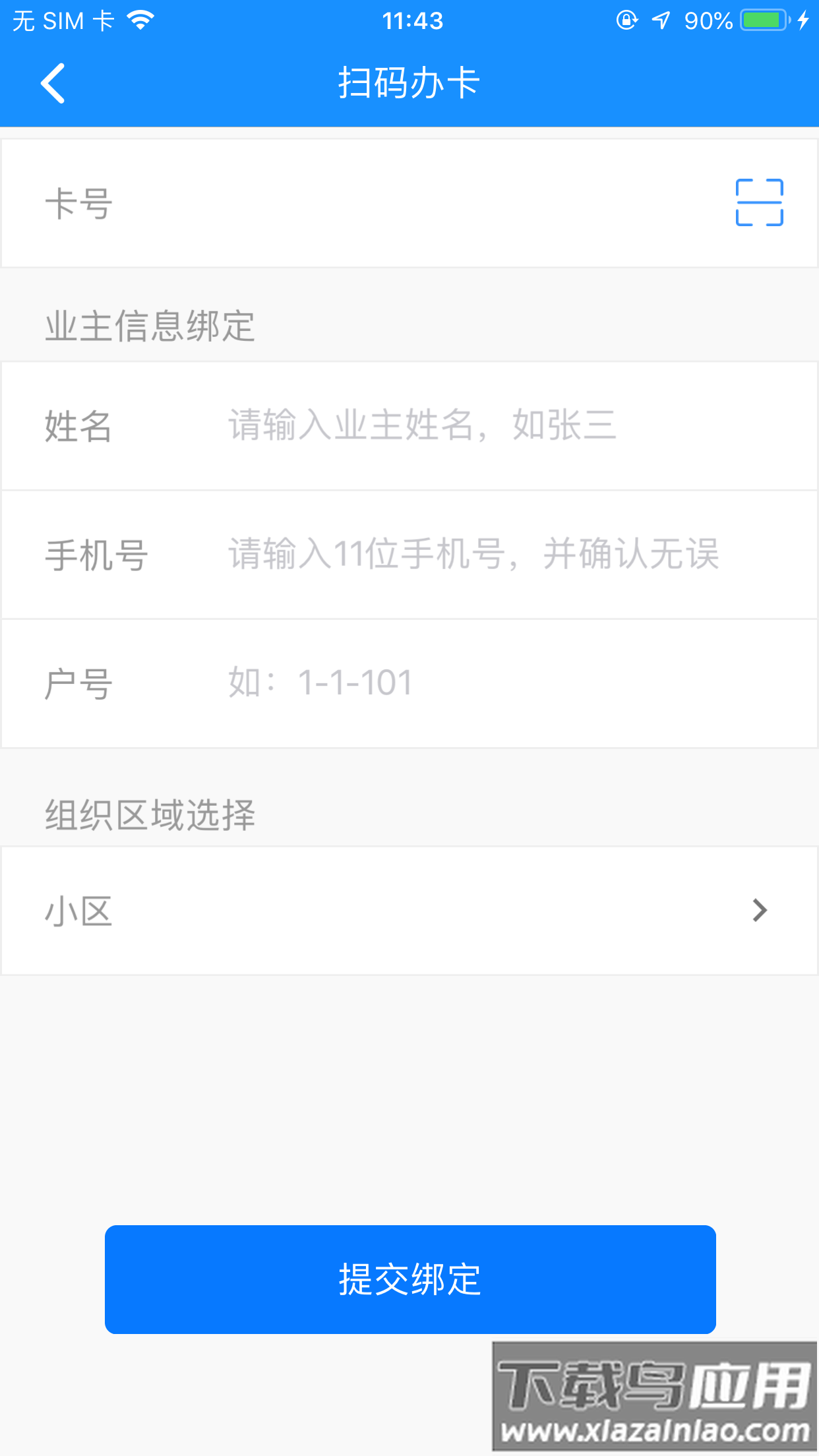This screenshot has width=819, height=1456.
Task: Tap the scan barcode icon beside 卡号
Action: pyautogui.click(x=759, y=202)
